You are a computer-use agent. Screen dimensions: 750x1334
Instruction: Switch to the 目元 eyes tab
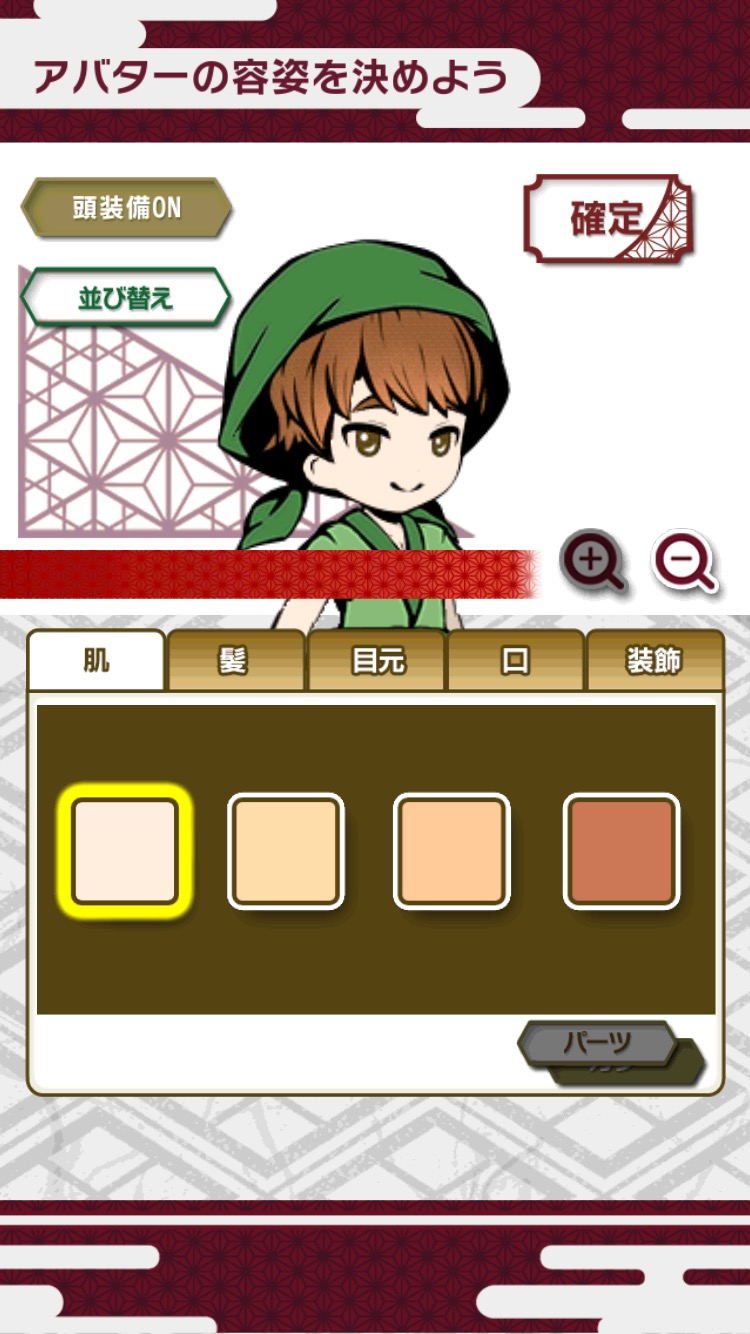pyautogui.click(x=377, y=661)
